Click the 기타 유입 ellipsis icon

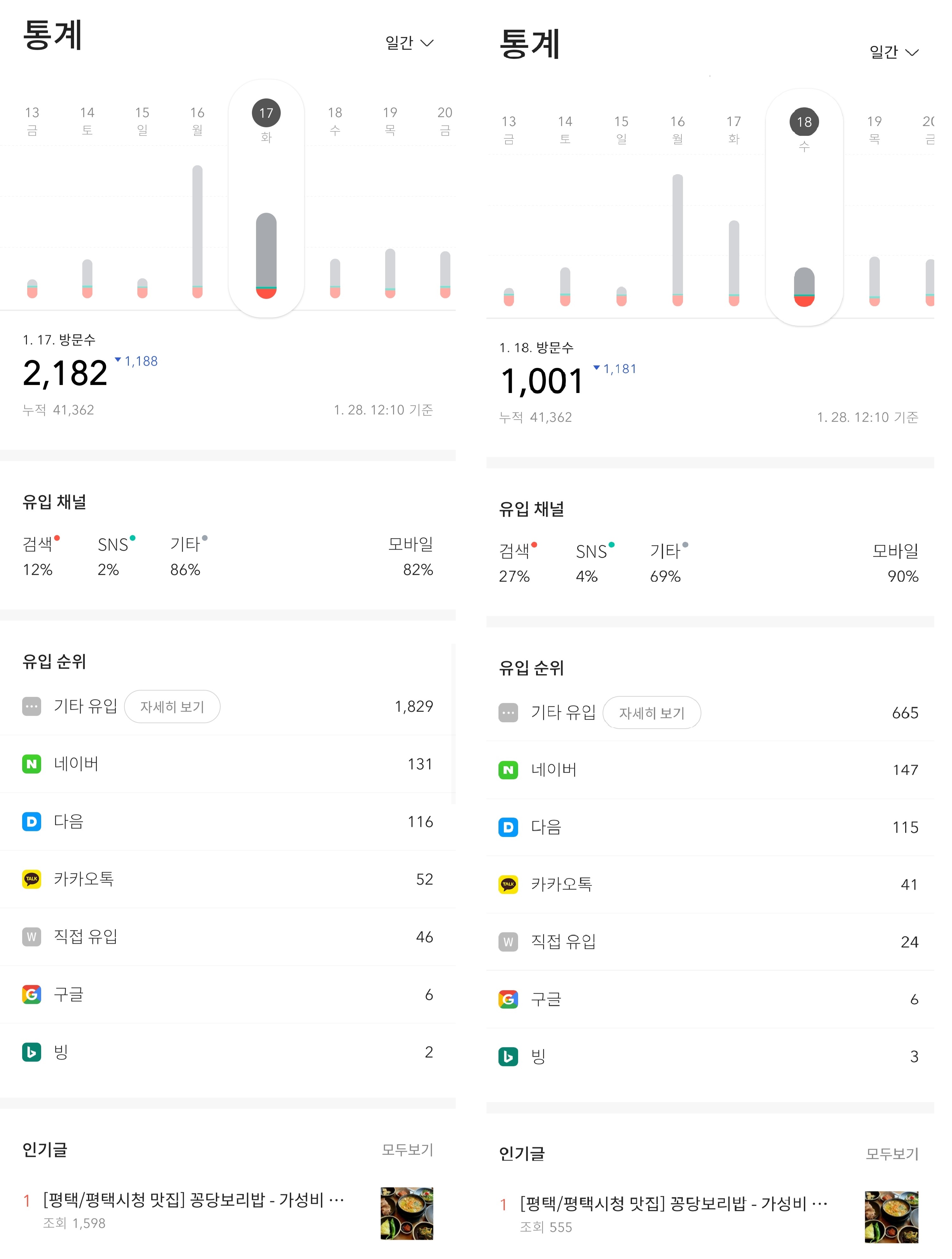pyautogui.click(x=32, y=706)
